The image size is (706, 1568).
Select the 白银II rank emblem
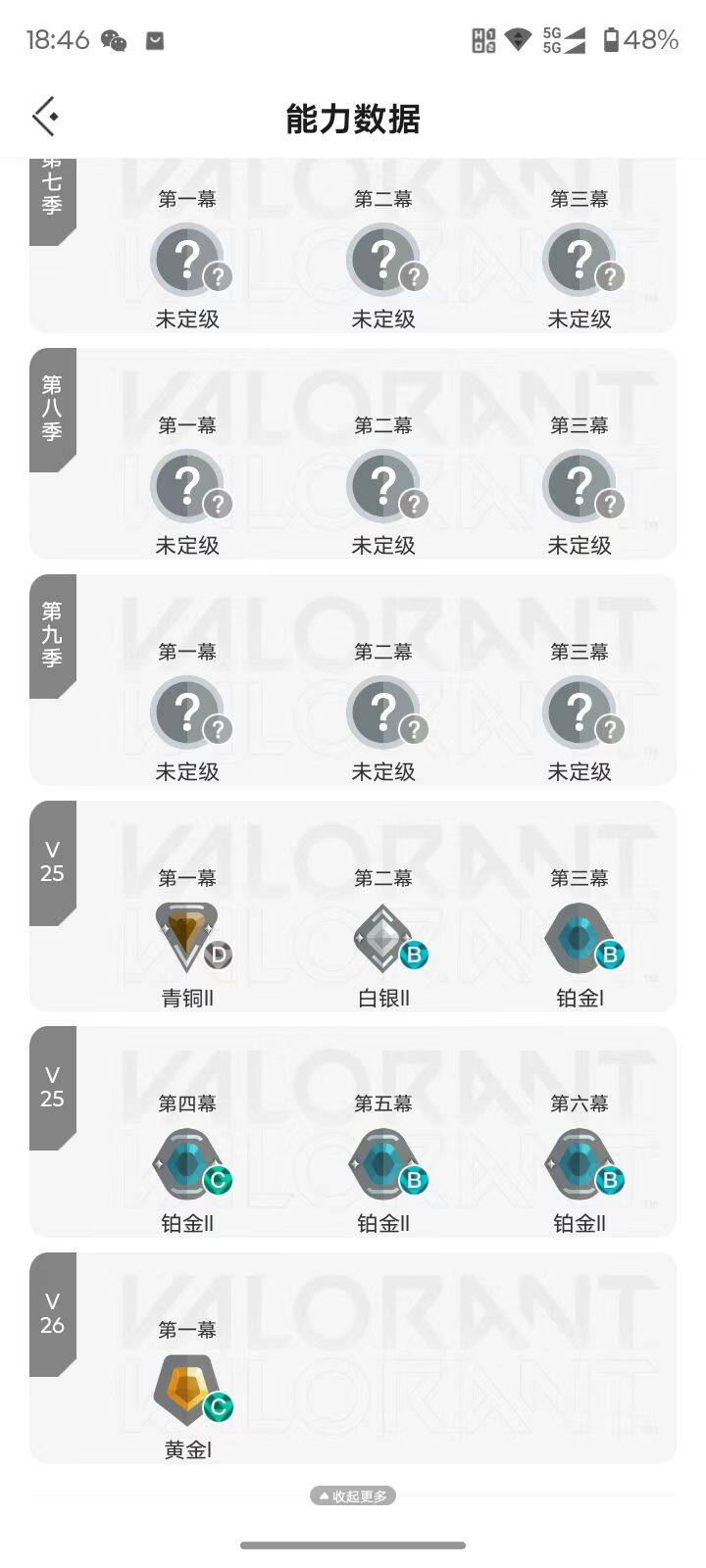(x=382, y=936)
